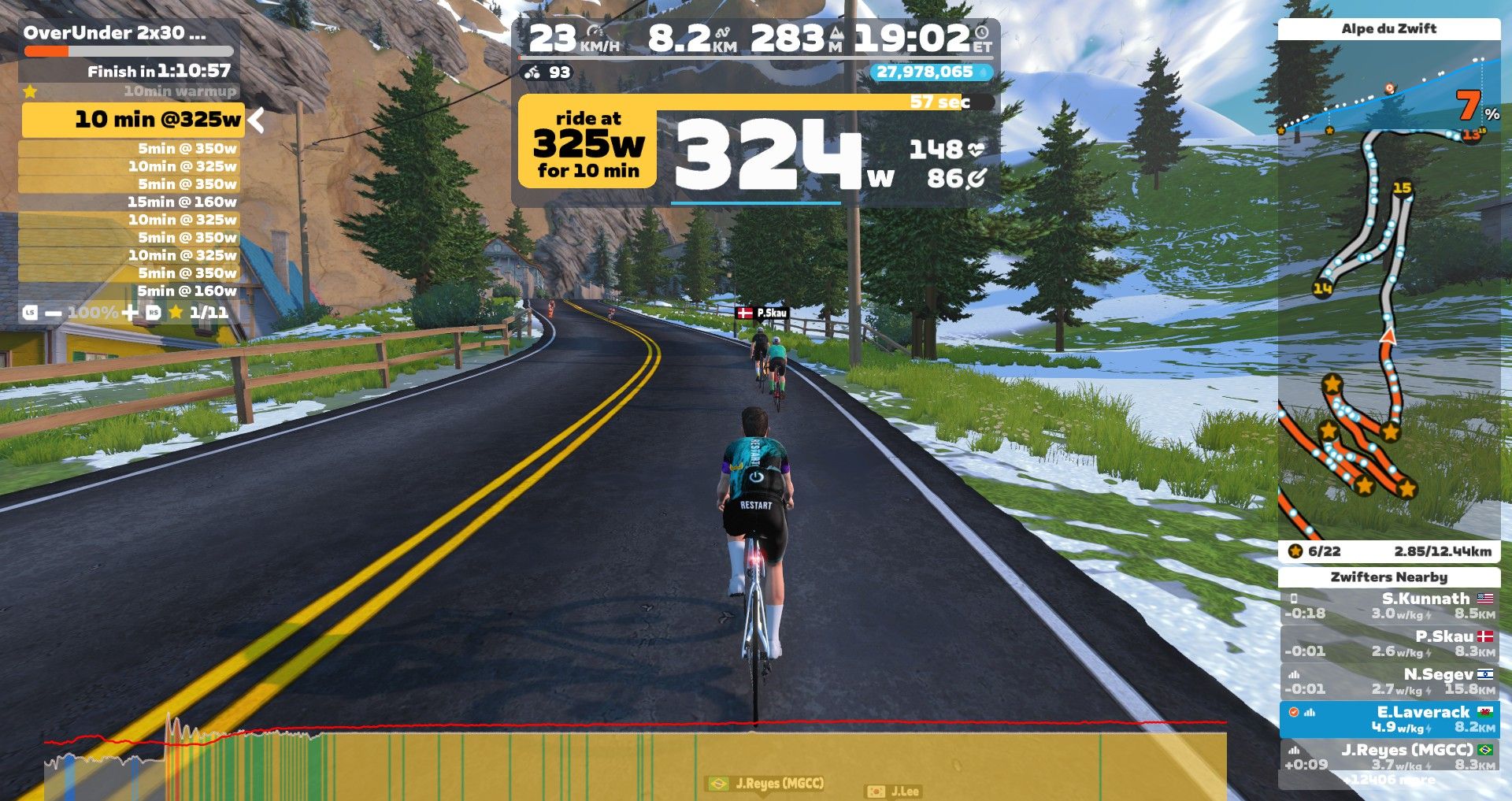
Task: Decrease workout intensity with the minus button
Action: coord(53,313)
